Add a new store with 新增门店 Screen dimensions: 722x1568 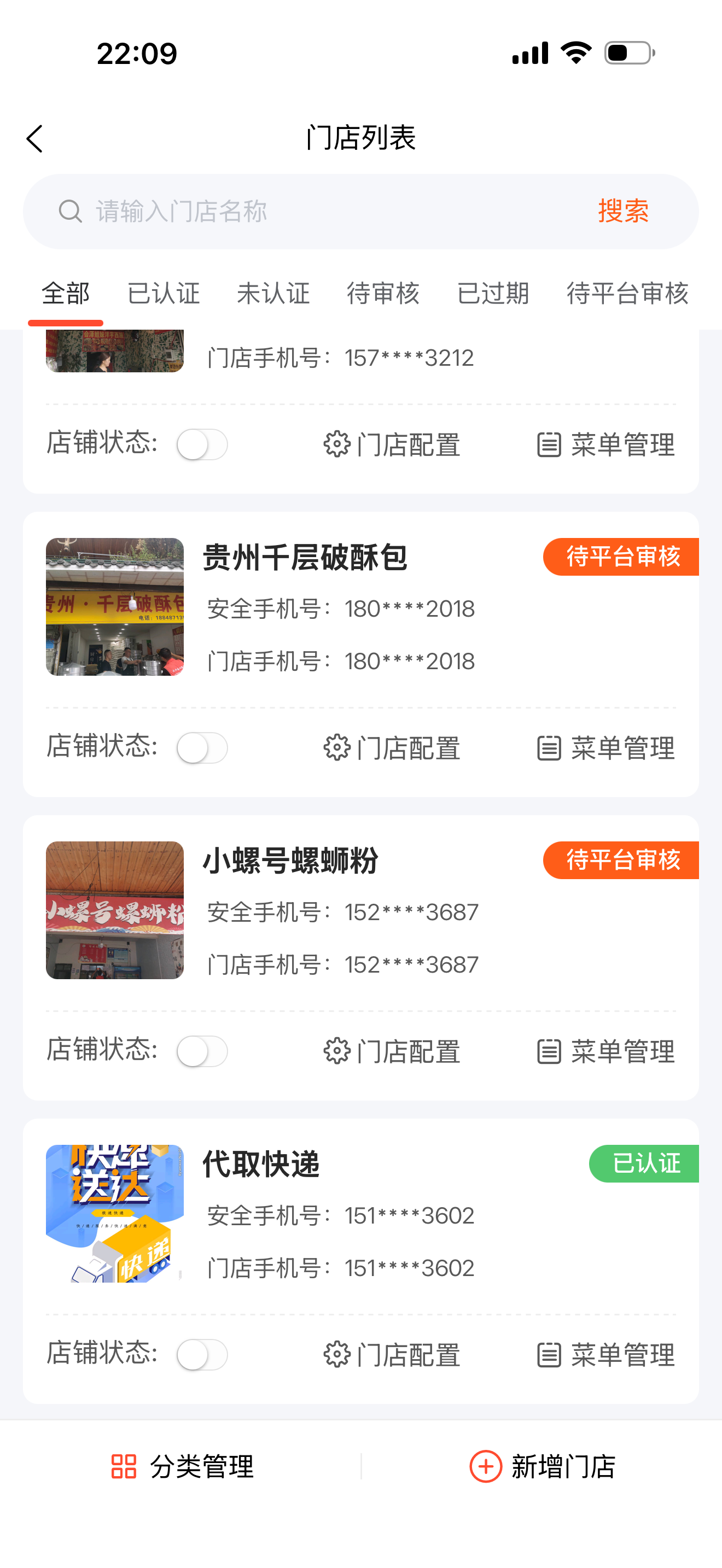tap(543, 1467)
